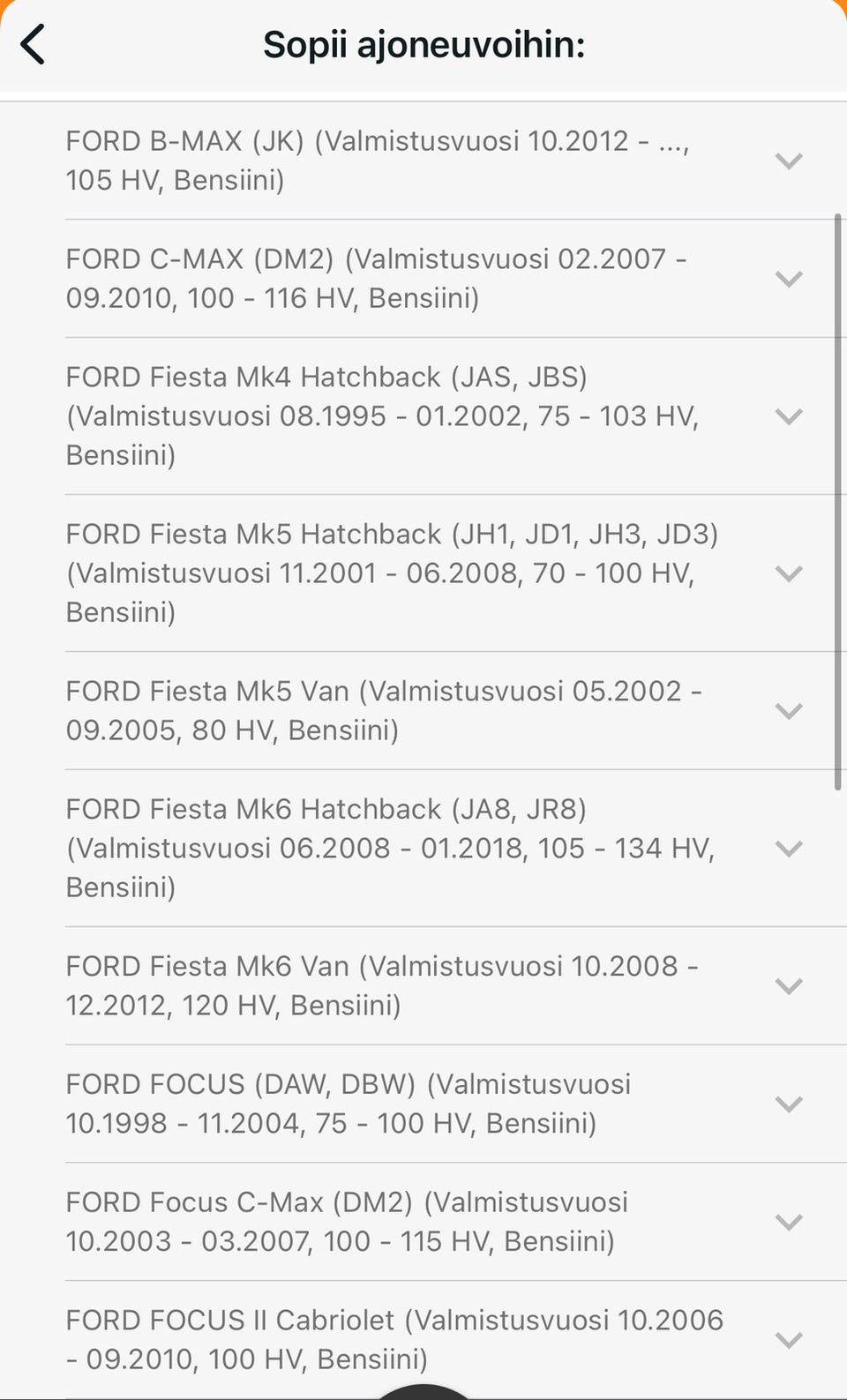Expand Fiesta Mk6 Hatchback (JA8, JR8)

tap(788, 849)
